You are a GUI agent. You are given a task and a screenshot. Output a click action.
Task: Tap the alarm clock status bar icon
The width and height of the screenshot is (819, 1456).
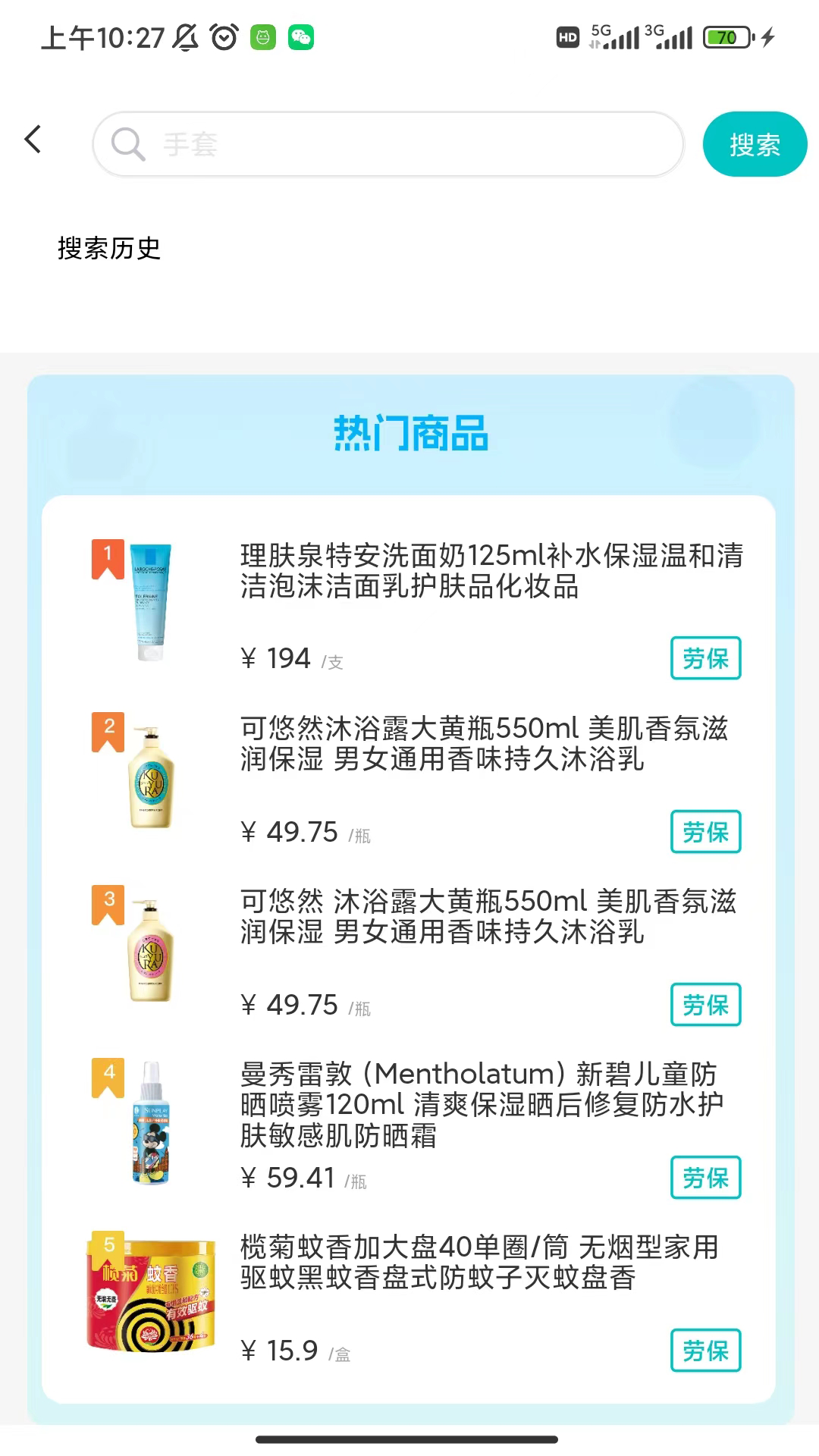coord(224,36)
